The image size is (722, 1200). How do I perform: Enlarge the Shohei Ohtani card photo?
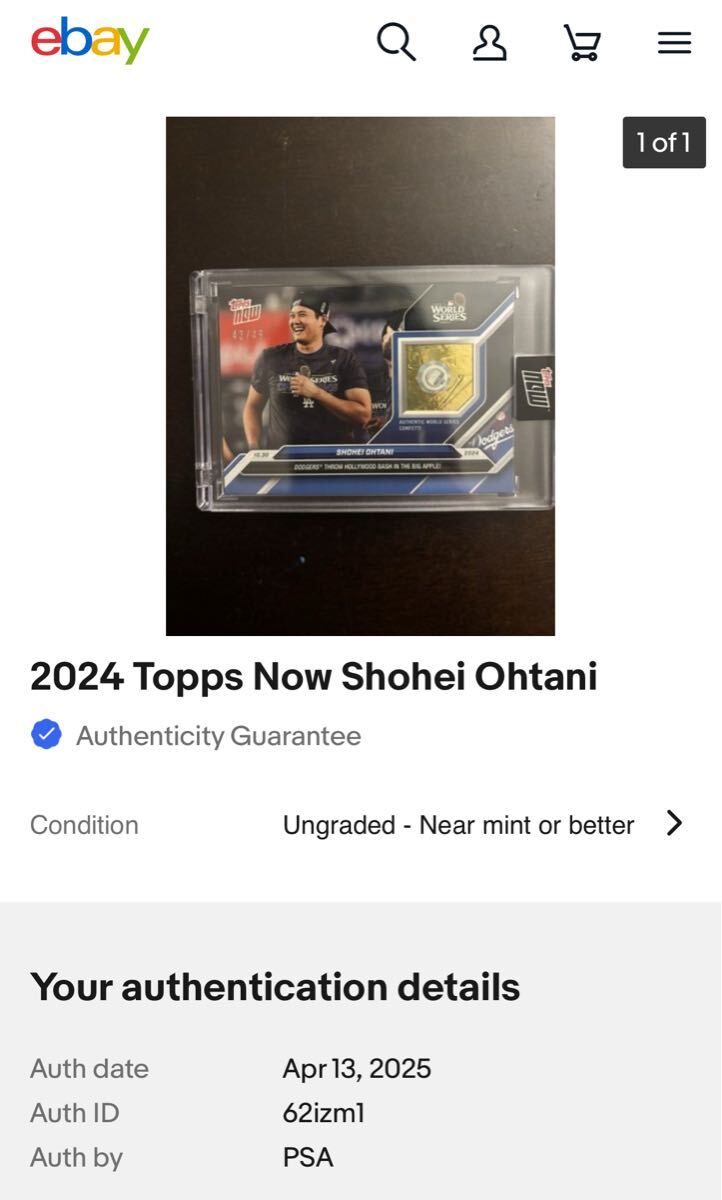[360, 376]
